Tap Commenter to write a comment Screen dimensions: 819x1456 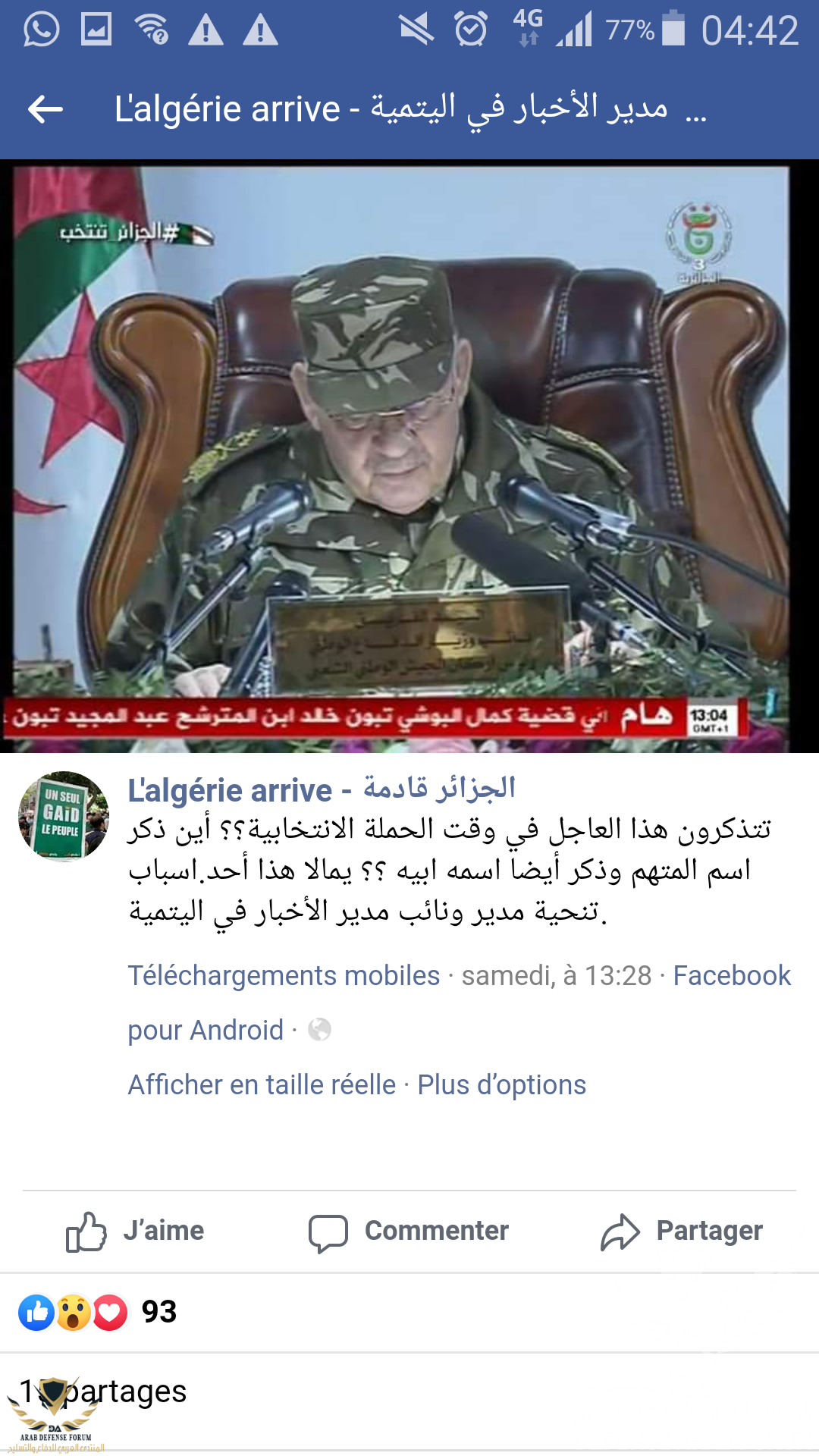click(409, 1231)
